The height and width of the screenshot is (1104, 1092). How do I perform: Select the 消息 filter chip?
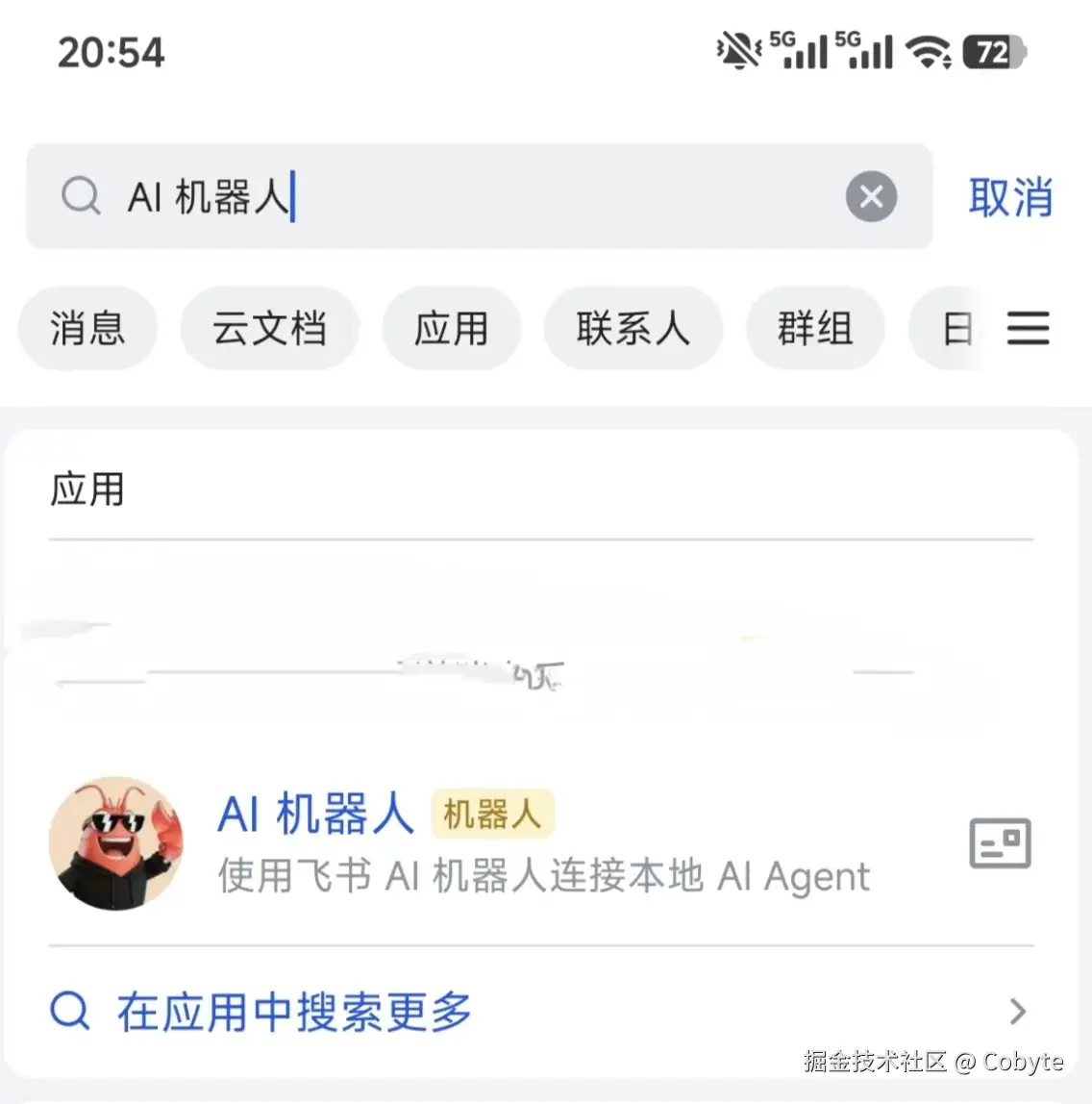(x=87, y=328)
